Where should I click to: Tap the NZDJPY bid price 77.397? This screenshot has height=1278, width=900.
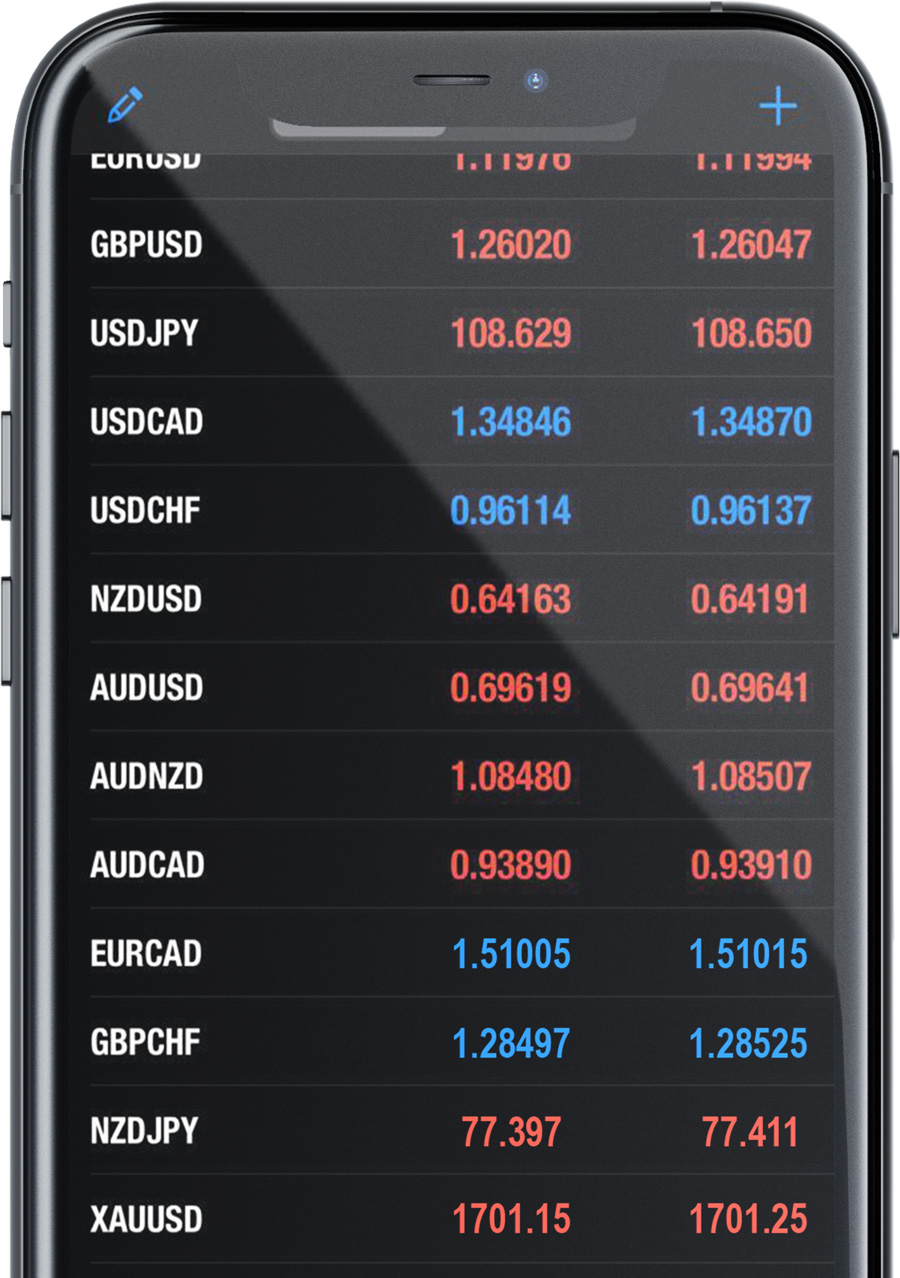click(522, 1131)
